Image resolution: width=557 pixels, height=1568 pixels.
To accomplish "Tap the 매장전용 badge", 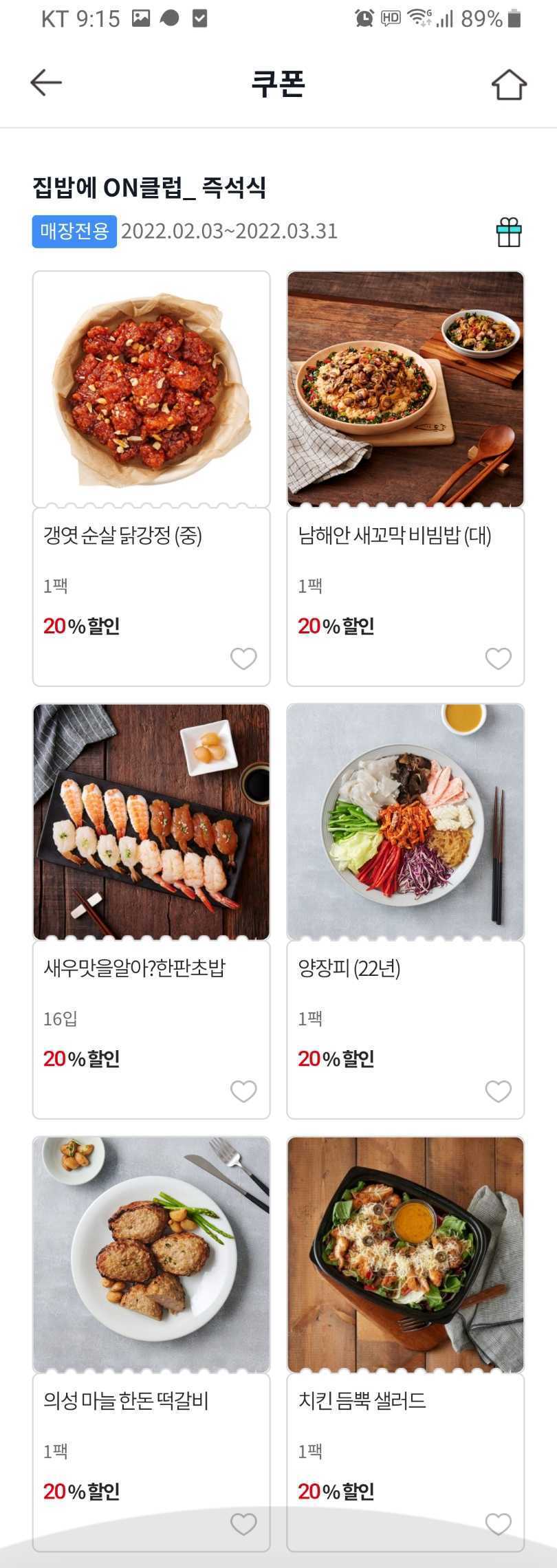I will (x=74, y=231).
